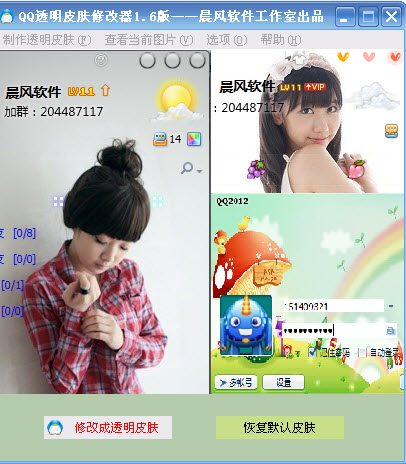Open the 查看当前图片 menu

149,40
